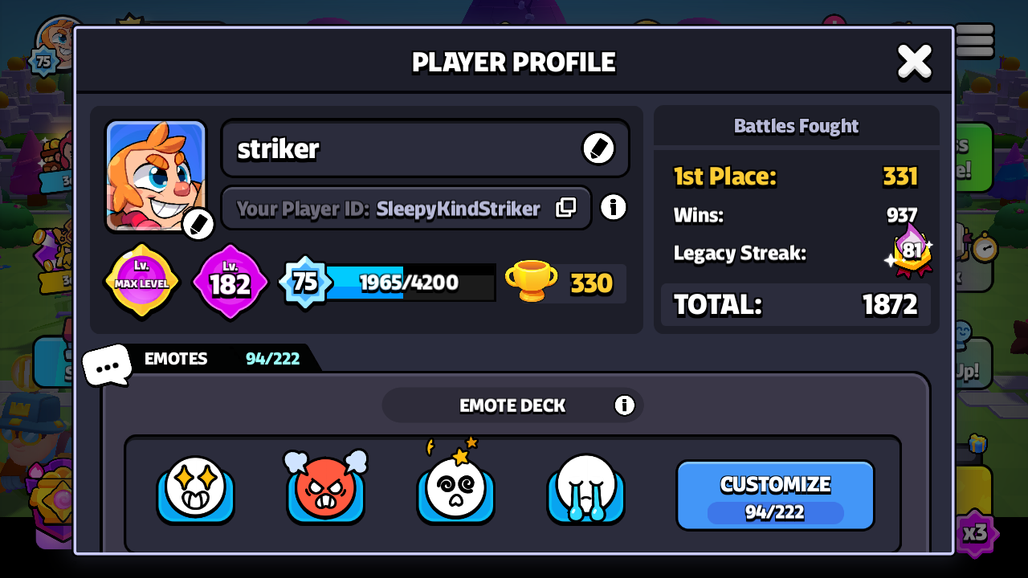Open the Emote Deck info icon
The height and width of the screenshot is (578, 1028).
pos(624,405)
